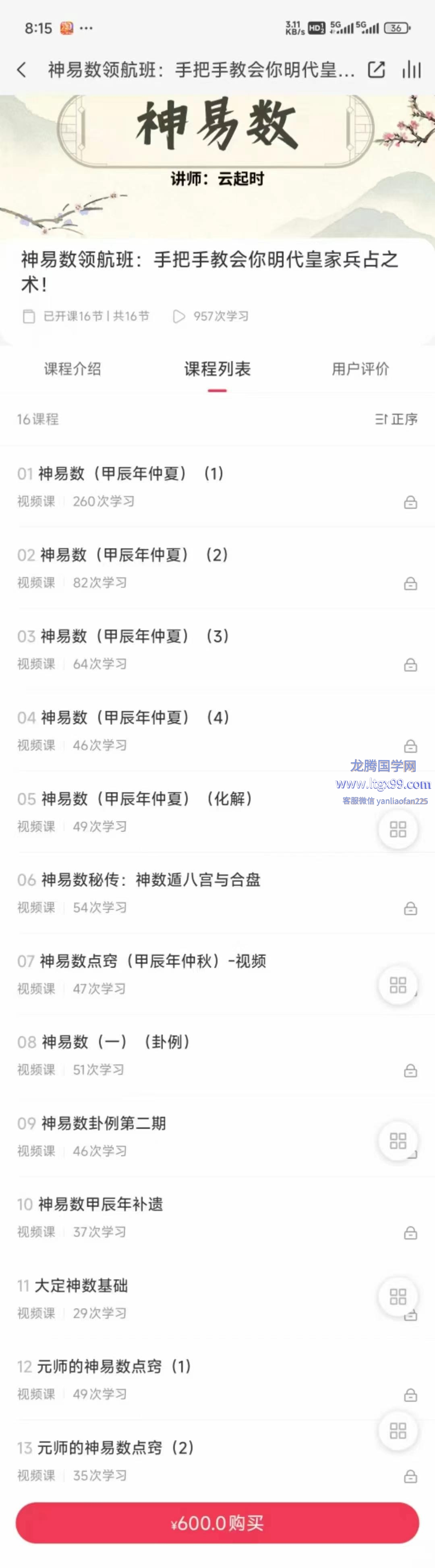The image size is (435, 1568).
Task: Open lesson 01 神易数（甲辰年仲夏）(1)
Action: coord(132,474)
